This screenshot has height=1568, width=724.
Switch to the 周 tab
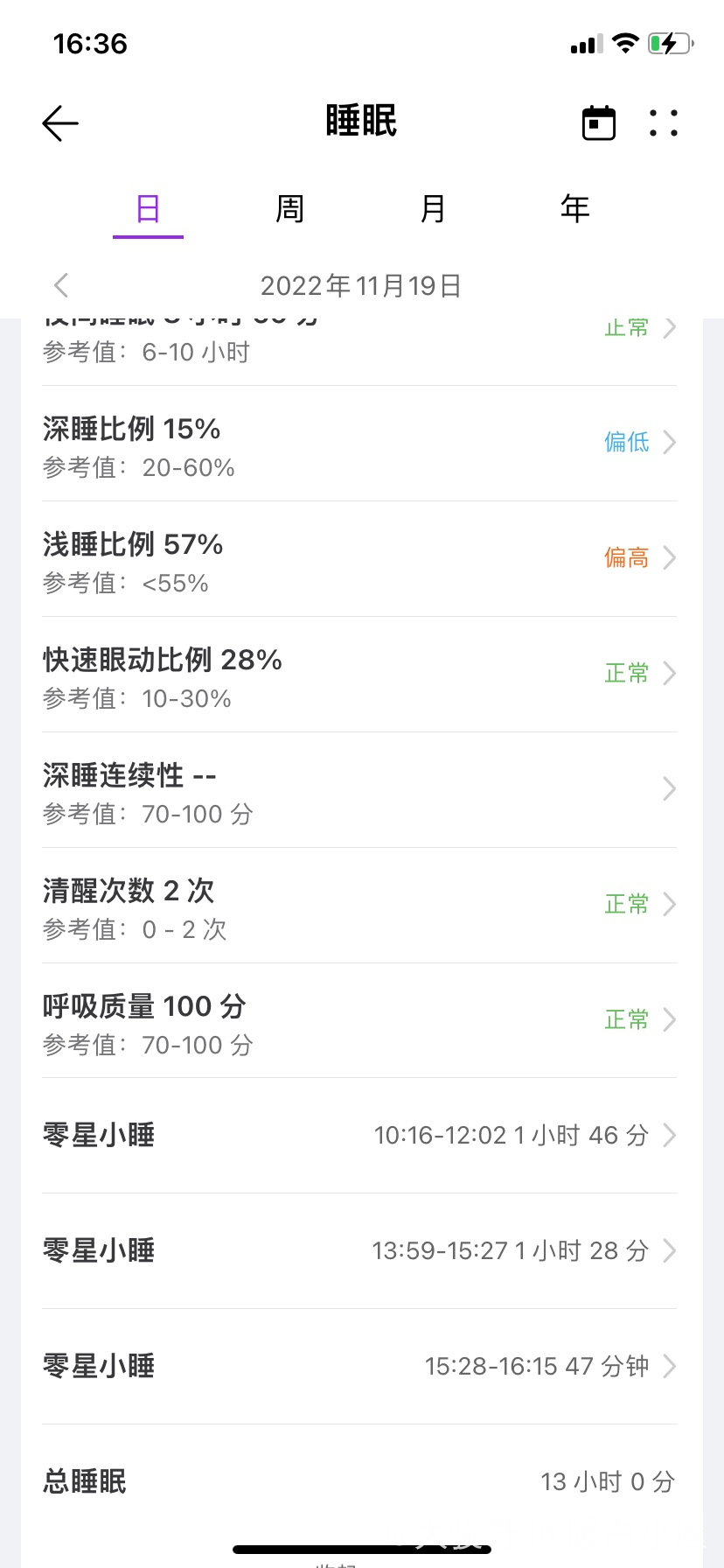point(290,209)
